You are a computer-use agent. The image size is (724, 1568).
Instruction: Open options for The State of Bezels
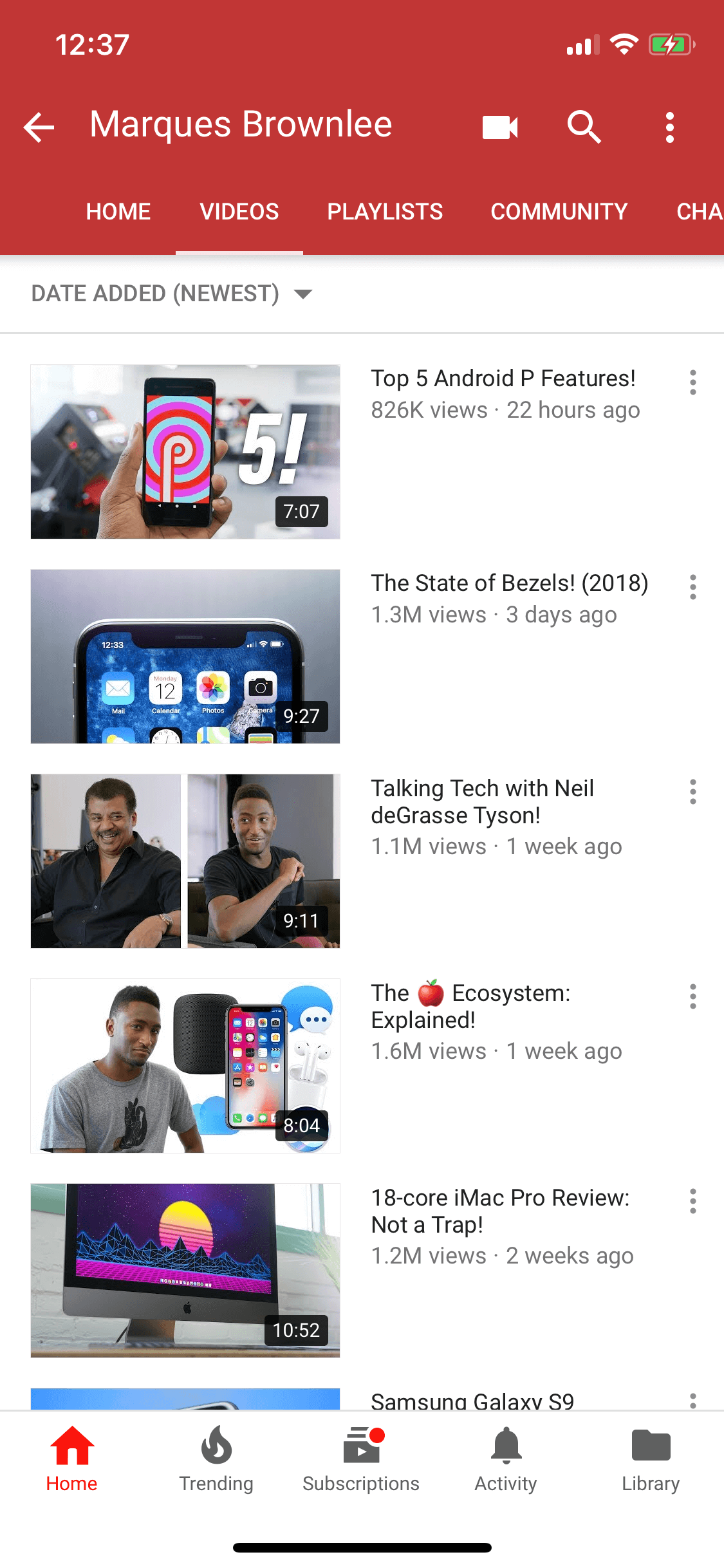click(x=692, y=587)
